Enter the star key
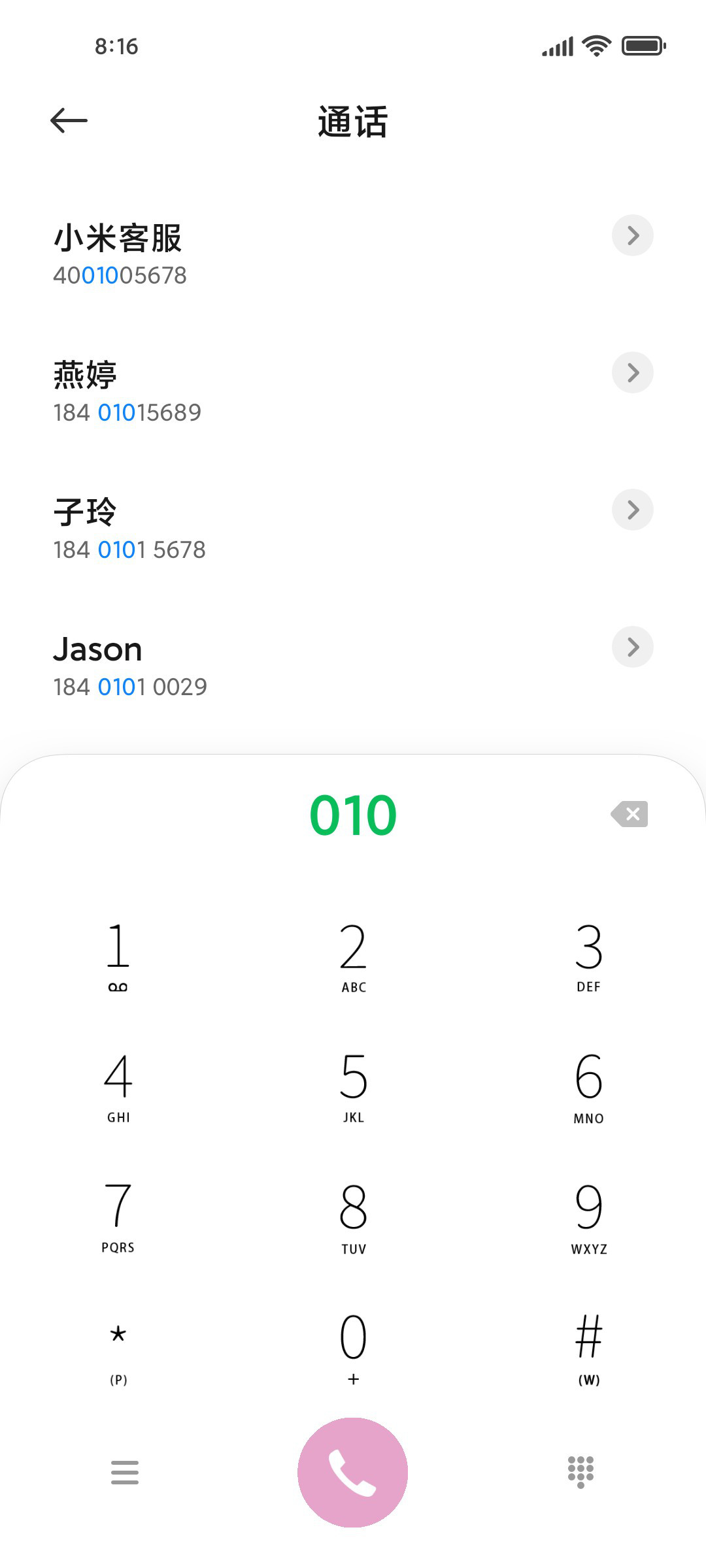 pyautogui.click(x=118, y=1348)
